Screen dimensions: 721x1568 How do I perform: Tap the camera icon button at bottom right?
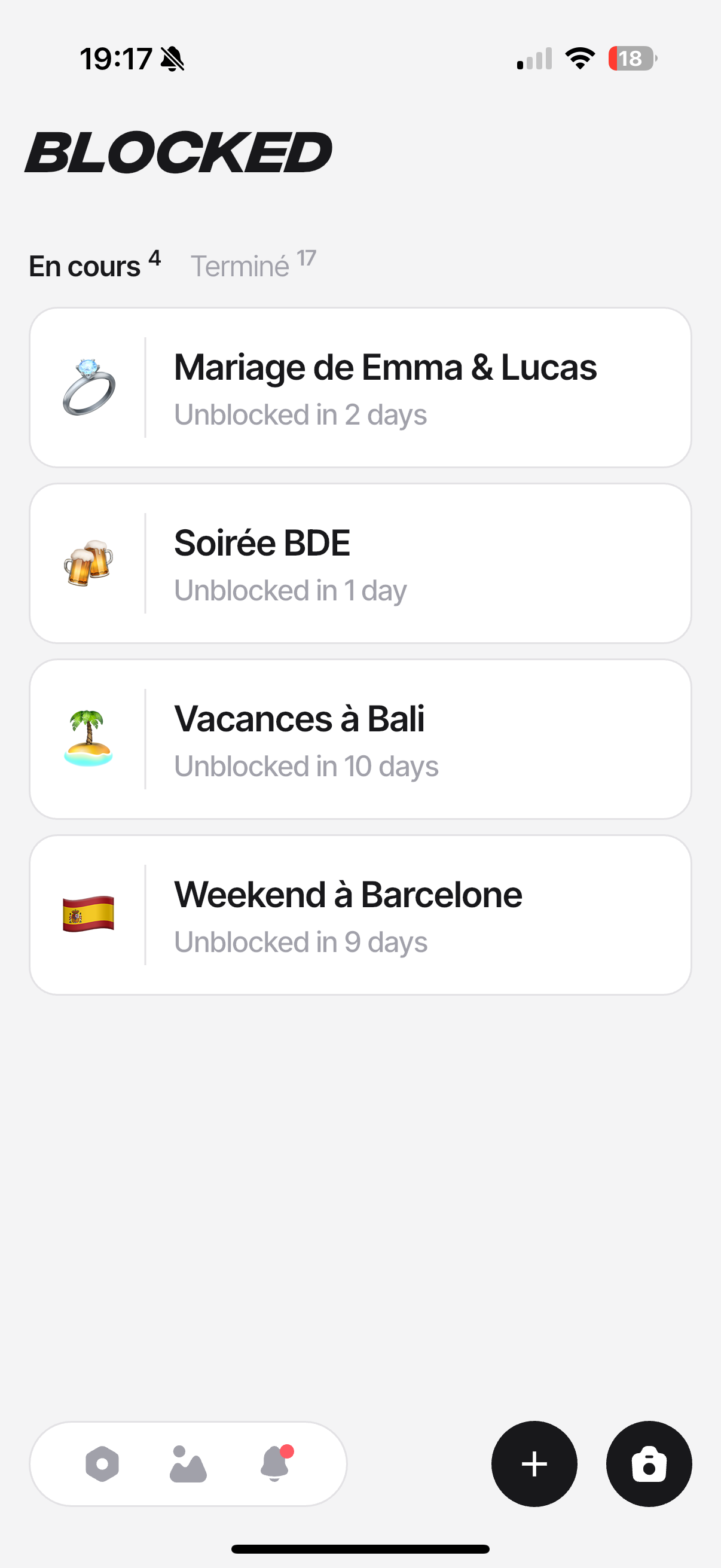pyautogui.click(x=648, y=1465)
